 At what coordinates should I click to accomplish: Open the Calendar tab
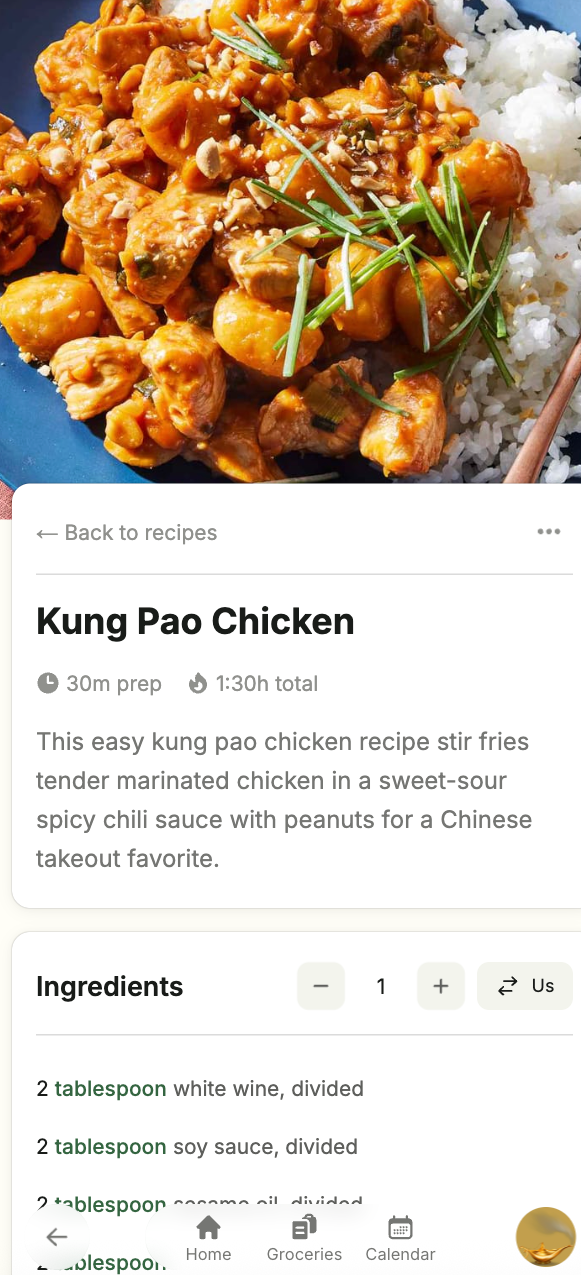(400, 1238)
